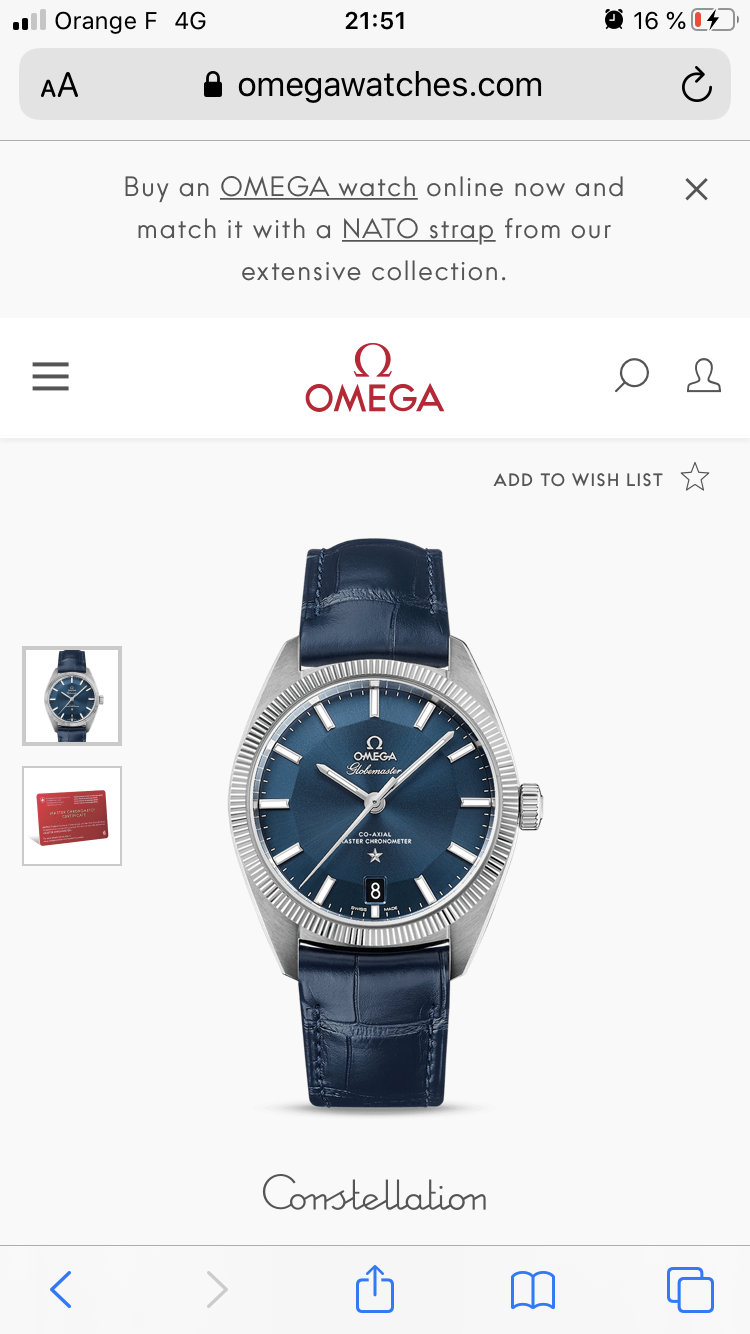Open the account profile icon

click(x=704, y=377)
